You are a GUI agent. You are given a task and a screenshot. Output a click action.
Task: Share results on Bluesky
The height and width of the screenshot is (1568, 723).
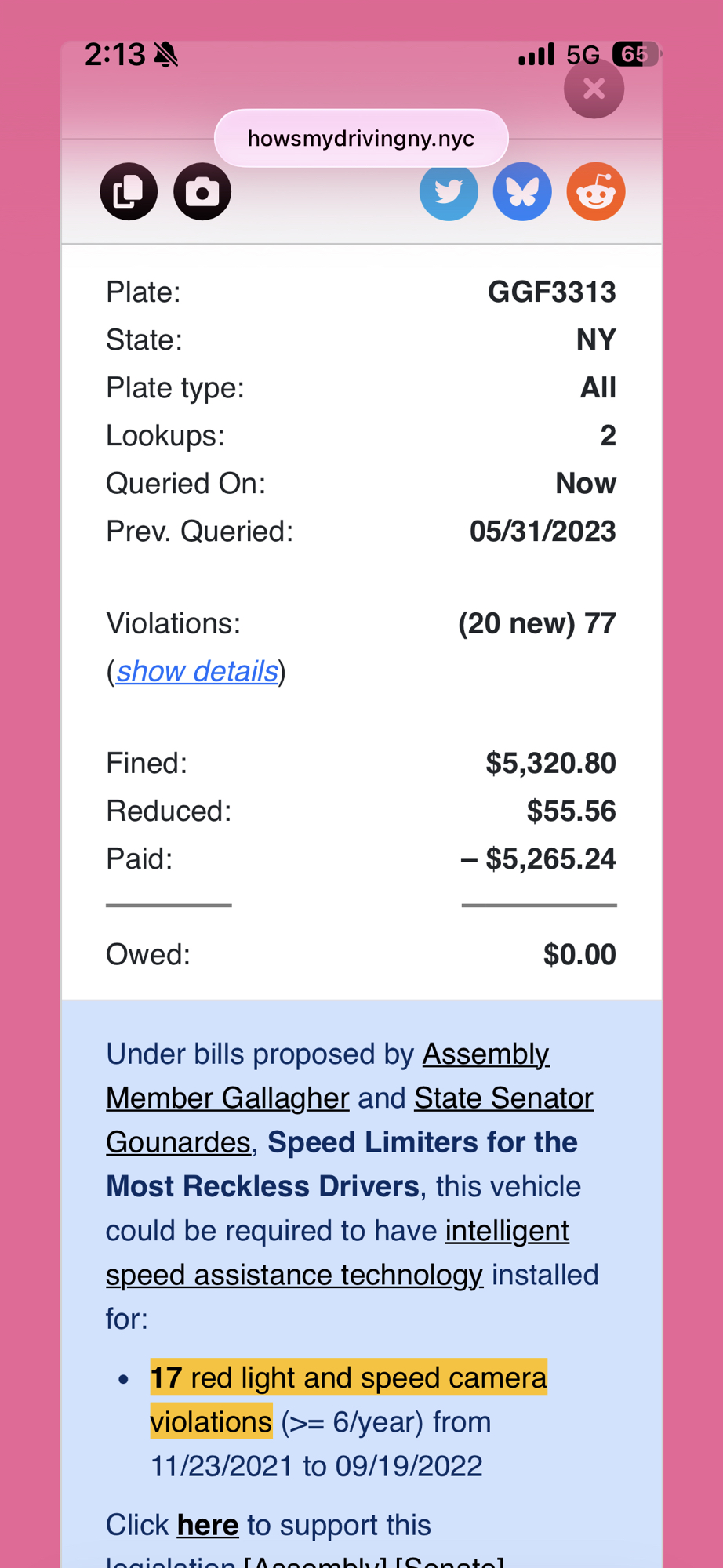(x=522, y=191)
